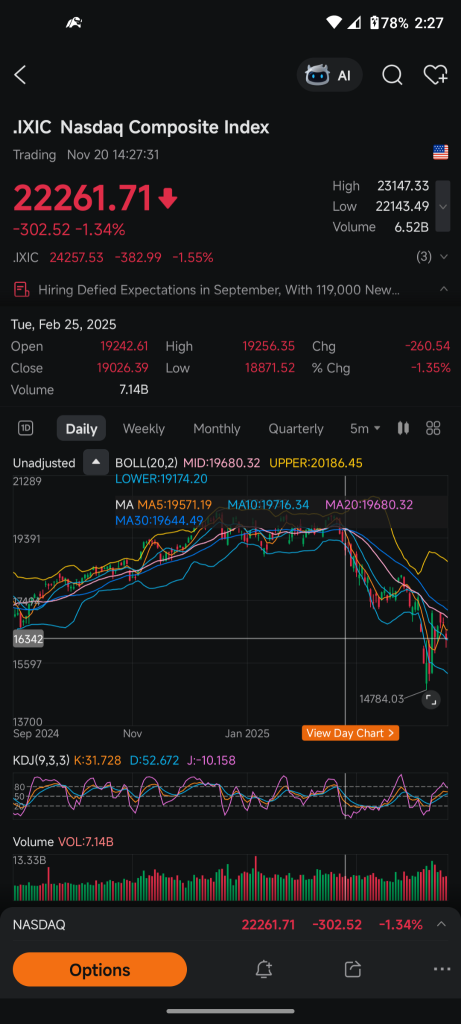Image resolution: width=461 pixels, height=1024 pixels.
Task: Select the Weekly chart tab
Action: pyautogui.click(x=144, y=428)
